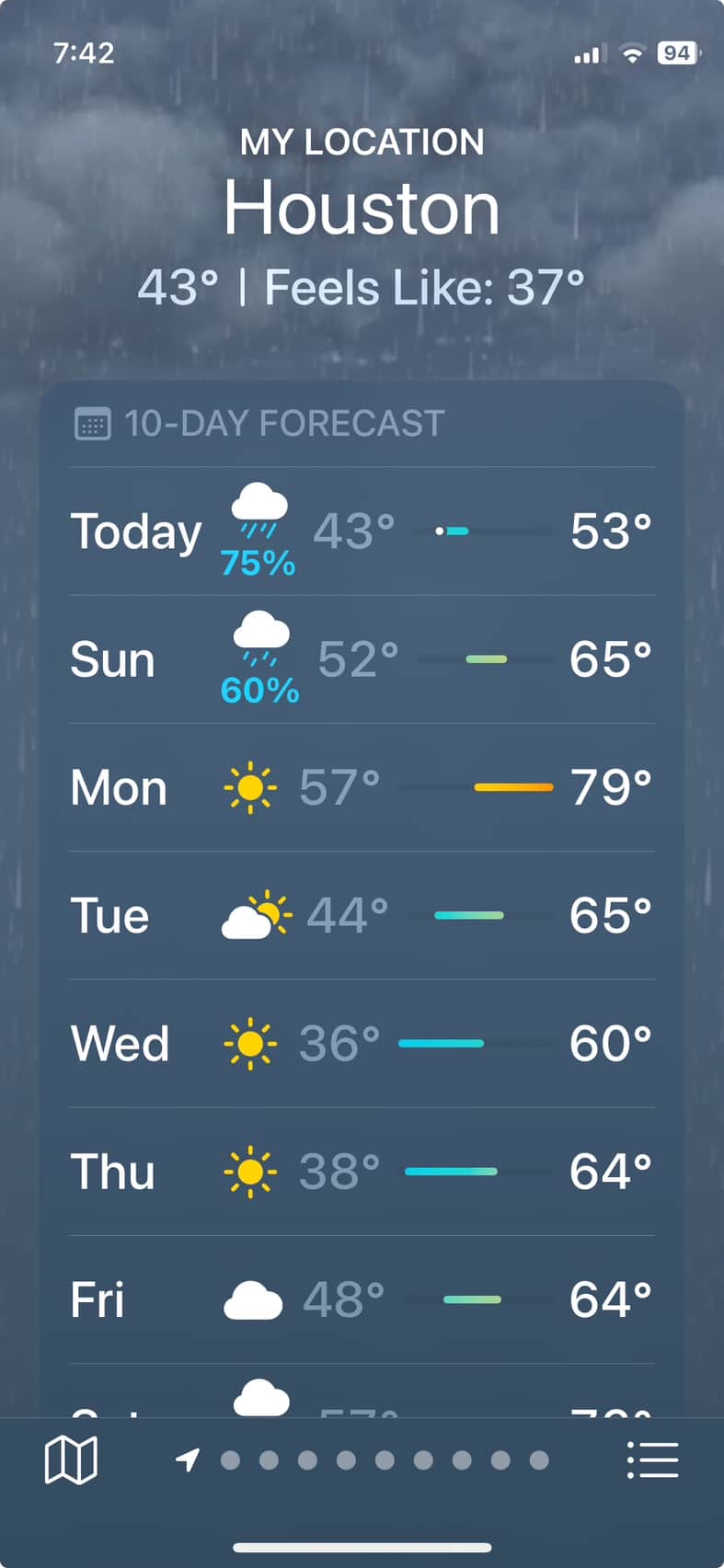View Wednesday's forecast details
The height and width of the screenshot is (1568, 724).
[x=362, y=1043]
